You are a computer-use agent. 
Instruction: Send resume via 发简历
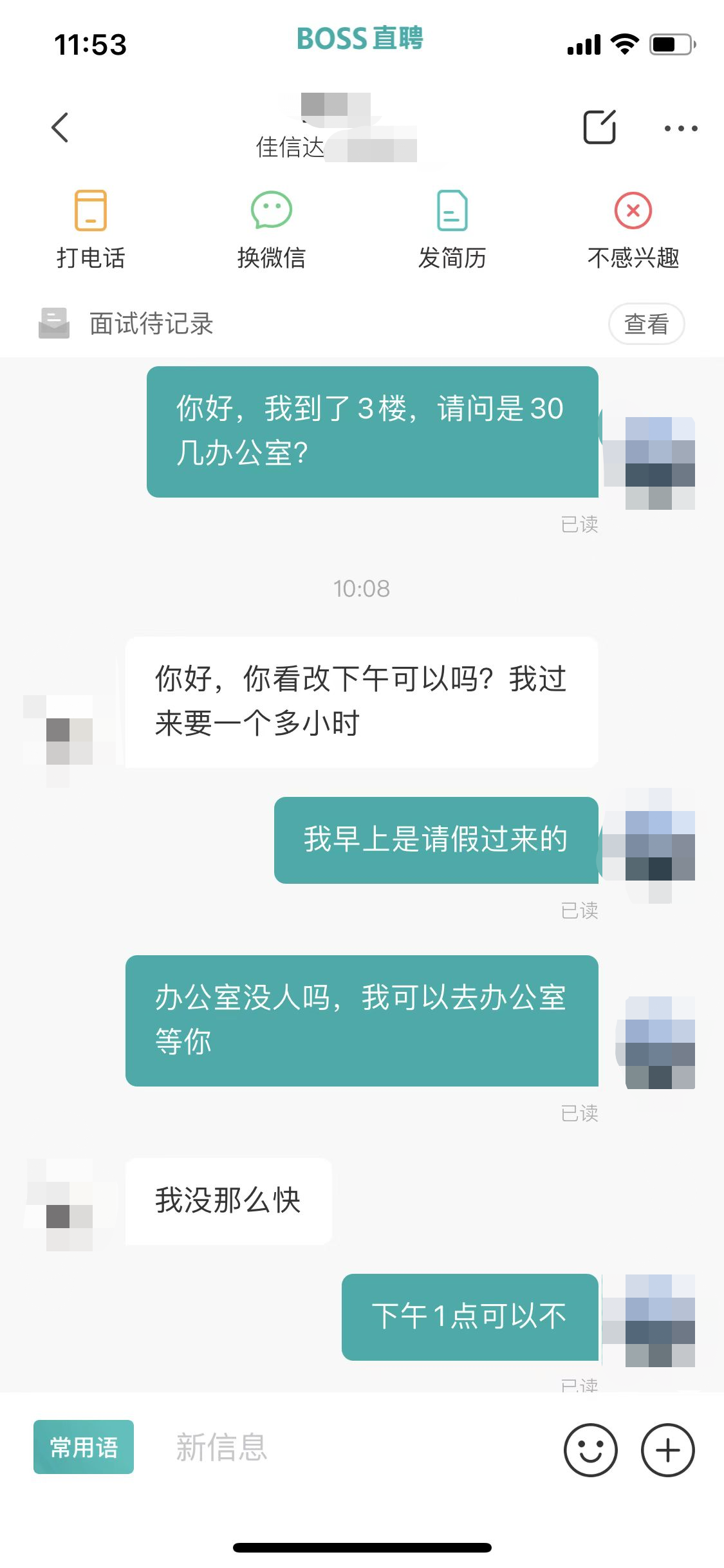pyautogui.click(x=452, y=229)
